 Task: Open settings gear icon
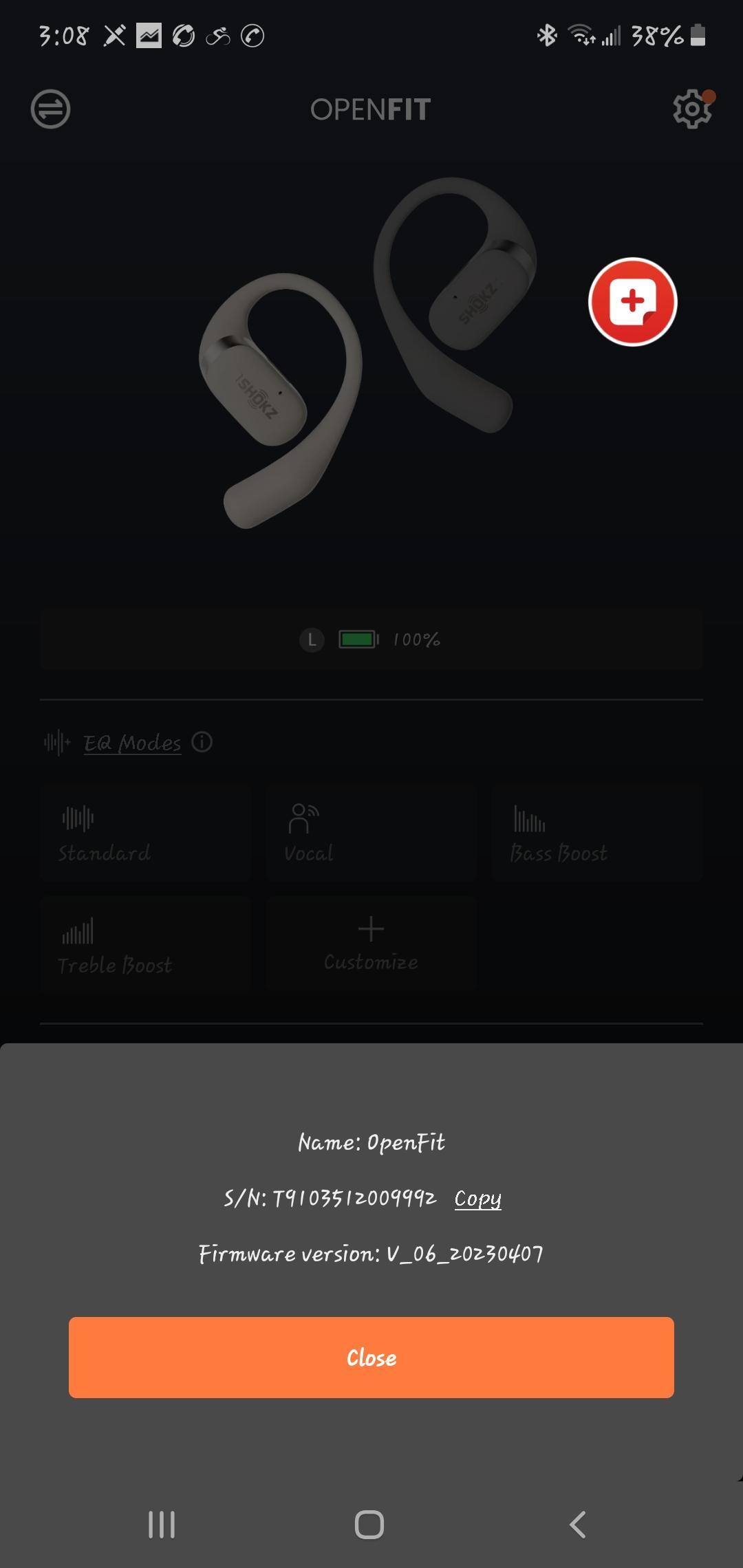click(691, 109)
